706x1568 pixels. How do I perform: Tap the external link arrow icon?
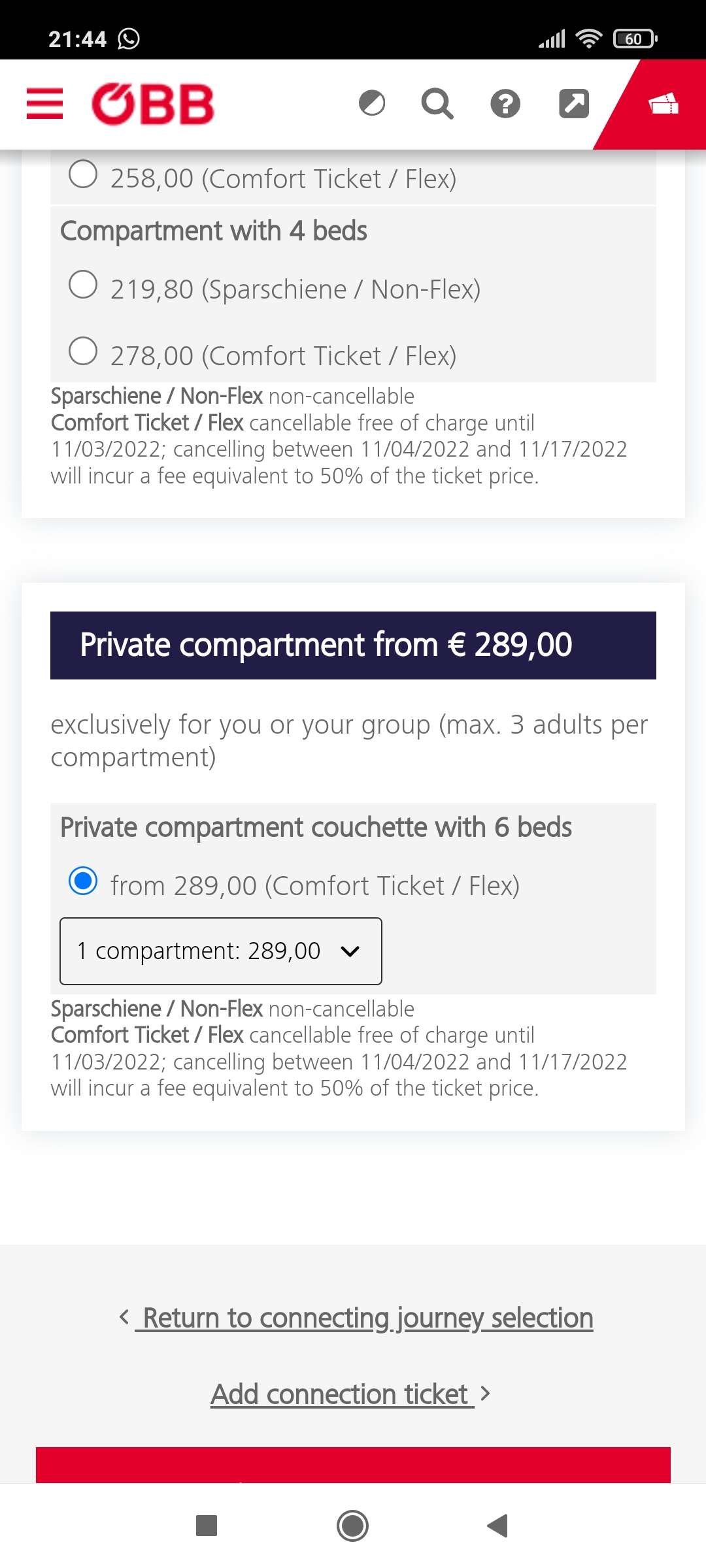(x=574, y=103)
